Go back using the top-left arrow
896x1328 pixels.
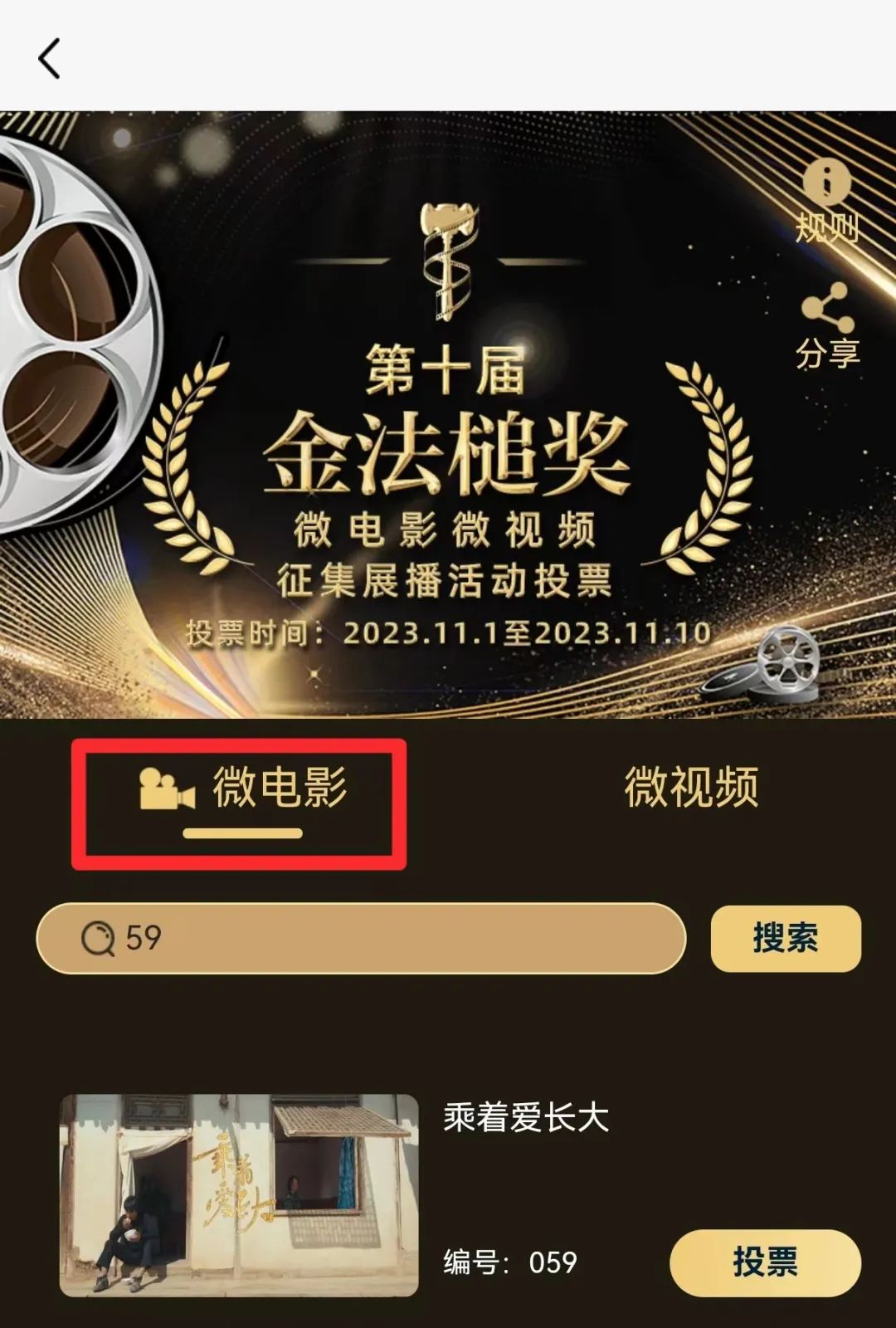point(50,59)
